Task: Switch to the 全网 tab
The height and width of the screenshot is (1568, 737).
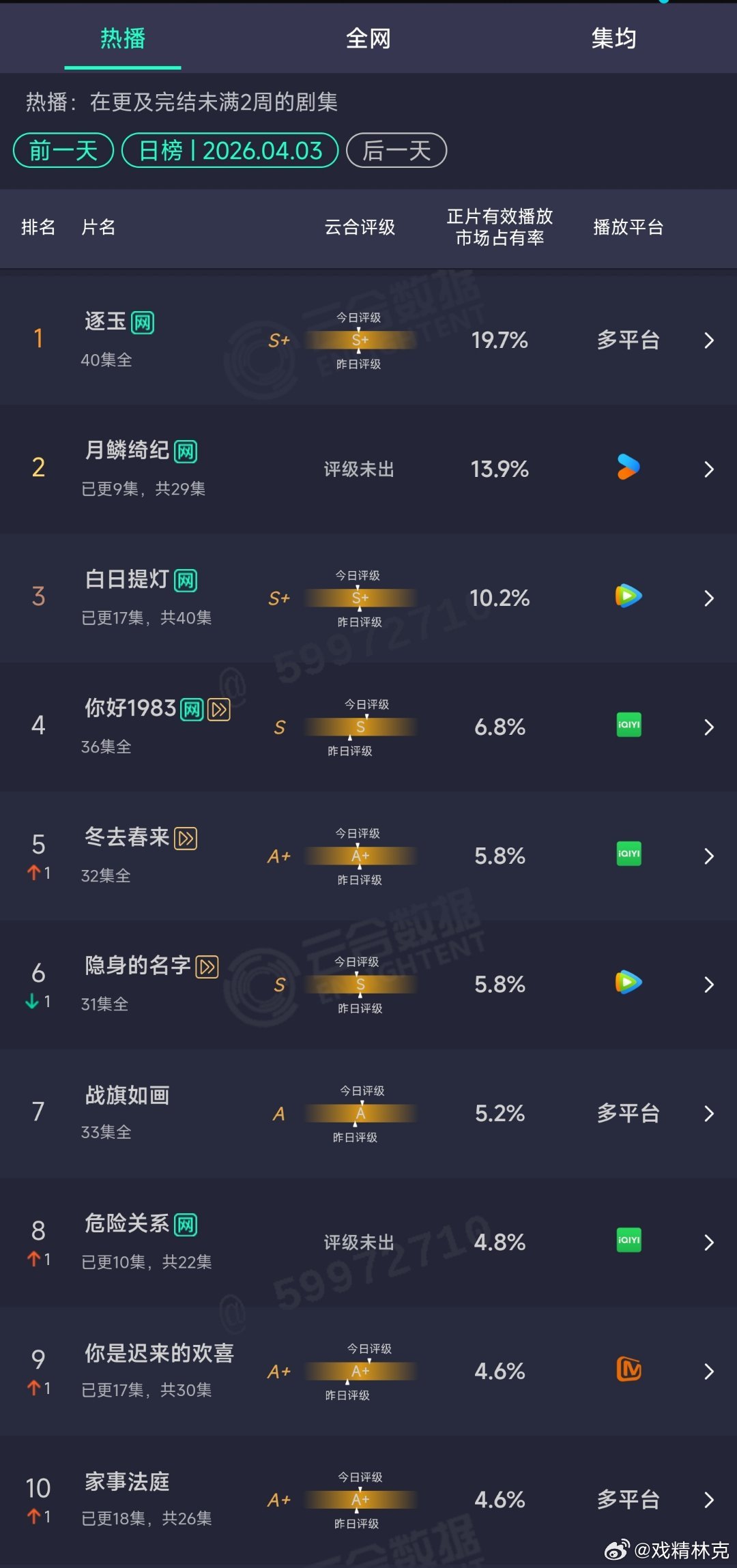Action: (368, 39)
